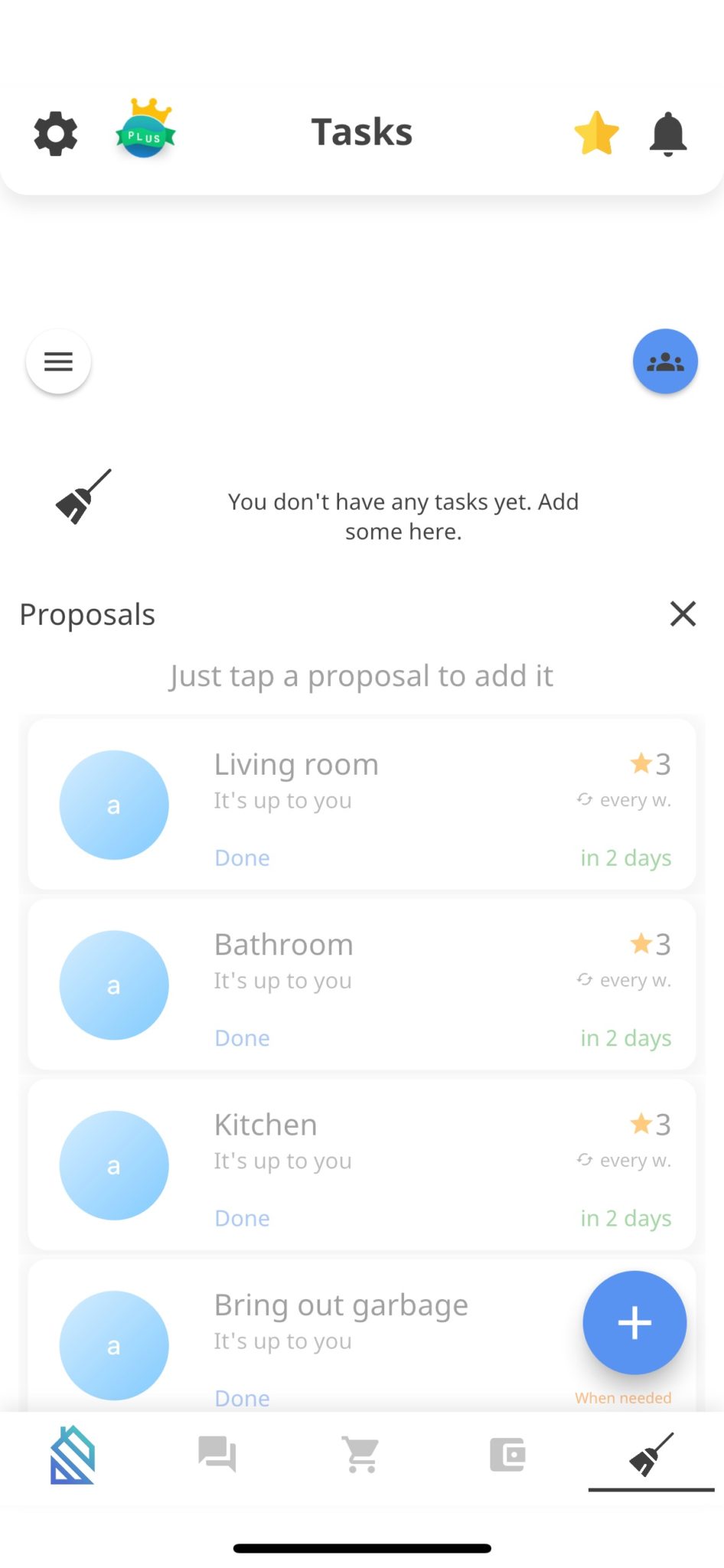The image size is (724, 1568).
Task: Open flatmates via blue people icon
Action: tap(665, 361)
